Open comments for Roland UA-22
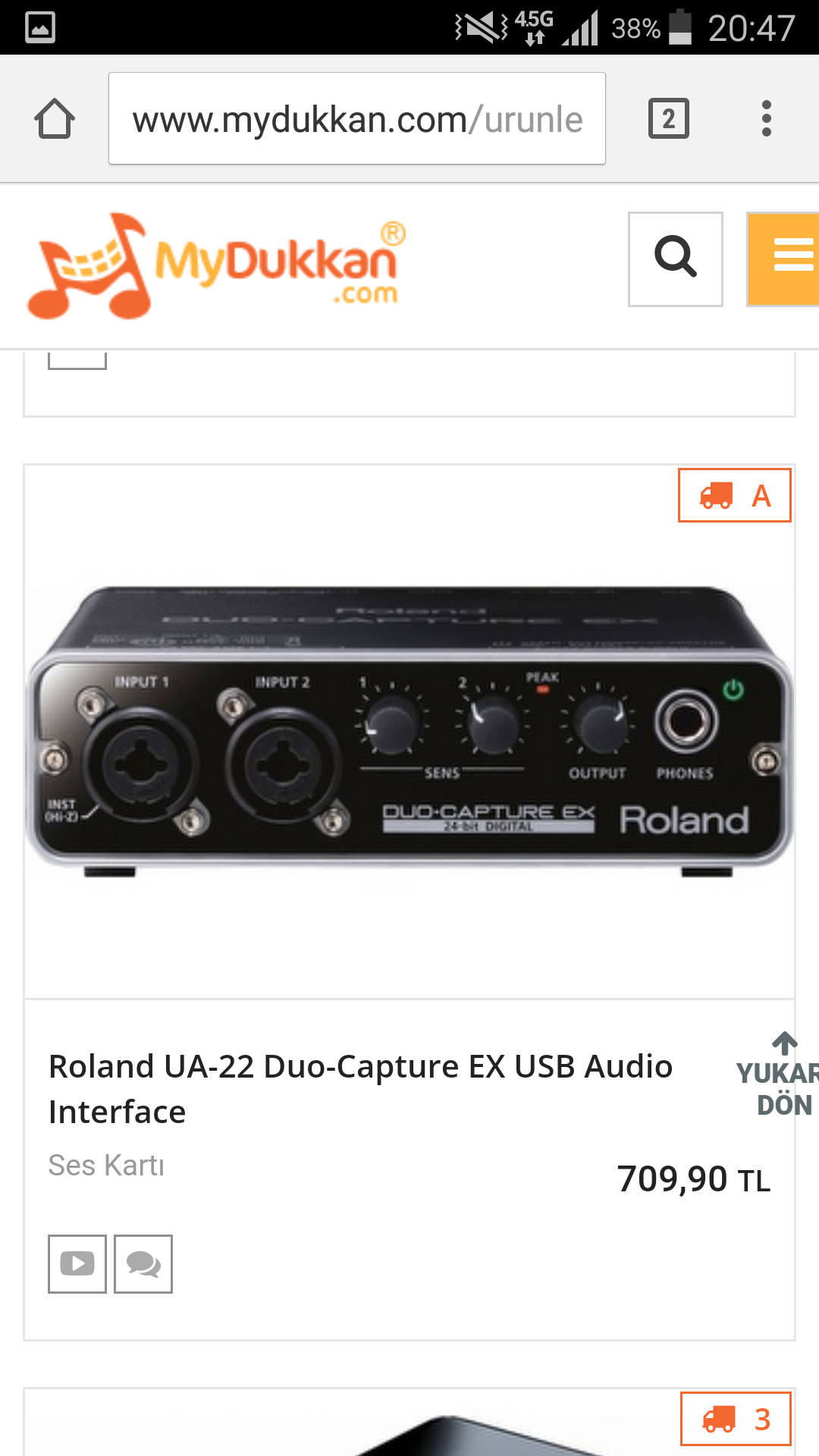 [x=143, y=1263]
